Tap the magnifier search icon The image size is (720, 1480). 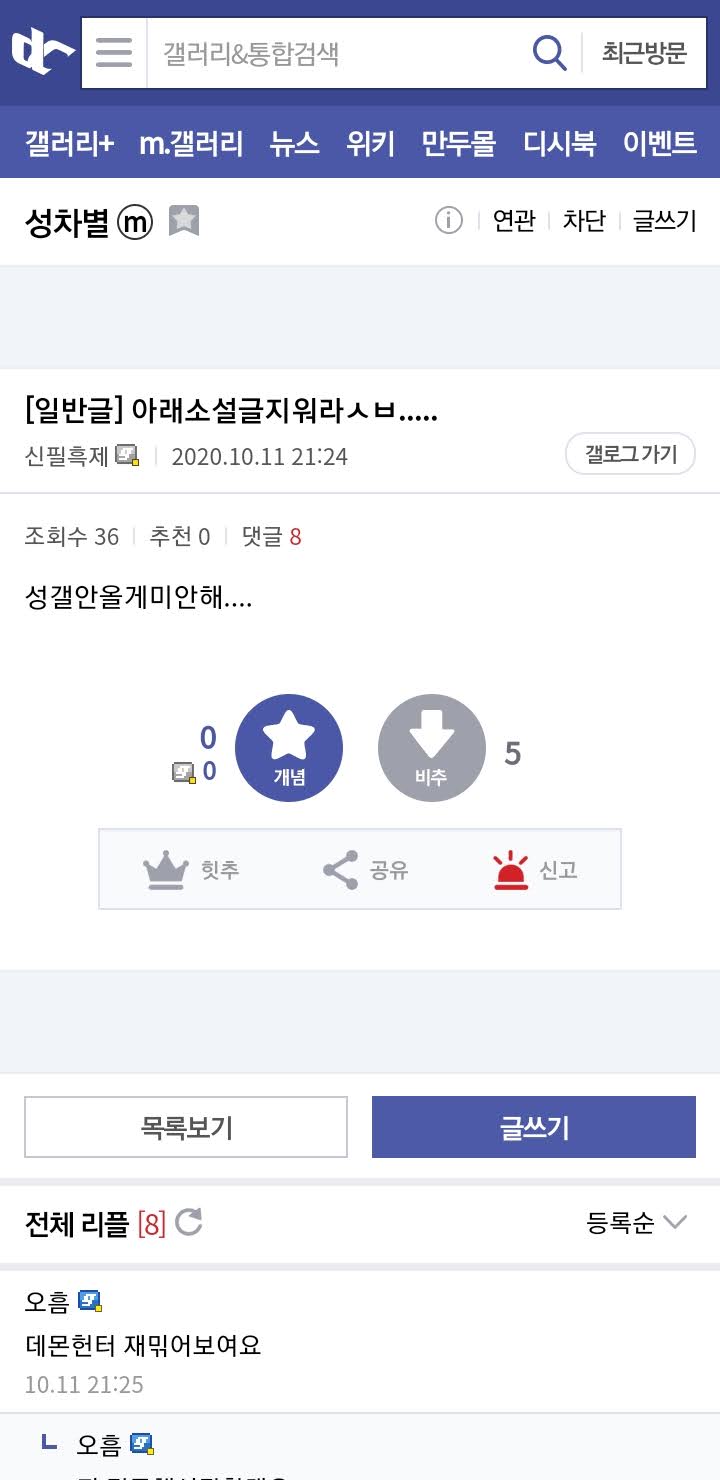coord(549,52)
